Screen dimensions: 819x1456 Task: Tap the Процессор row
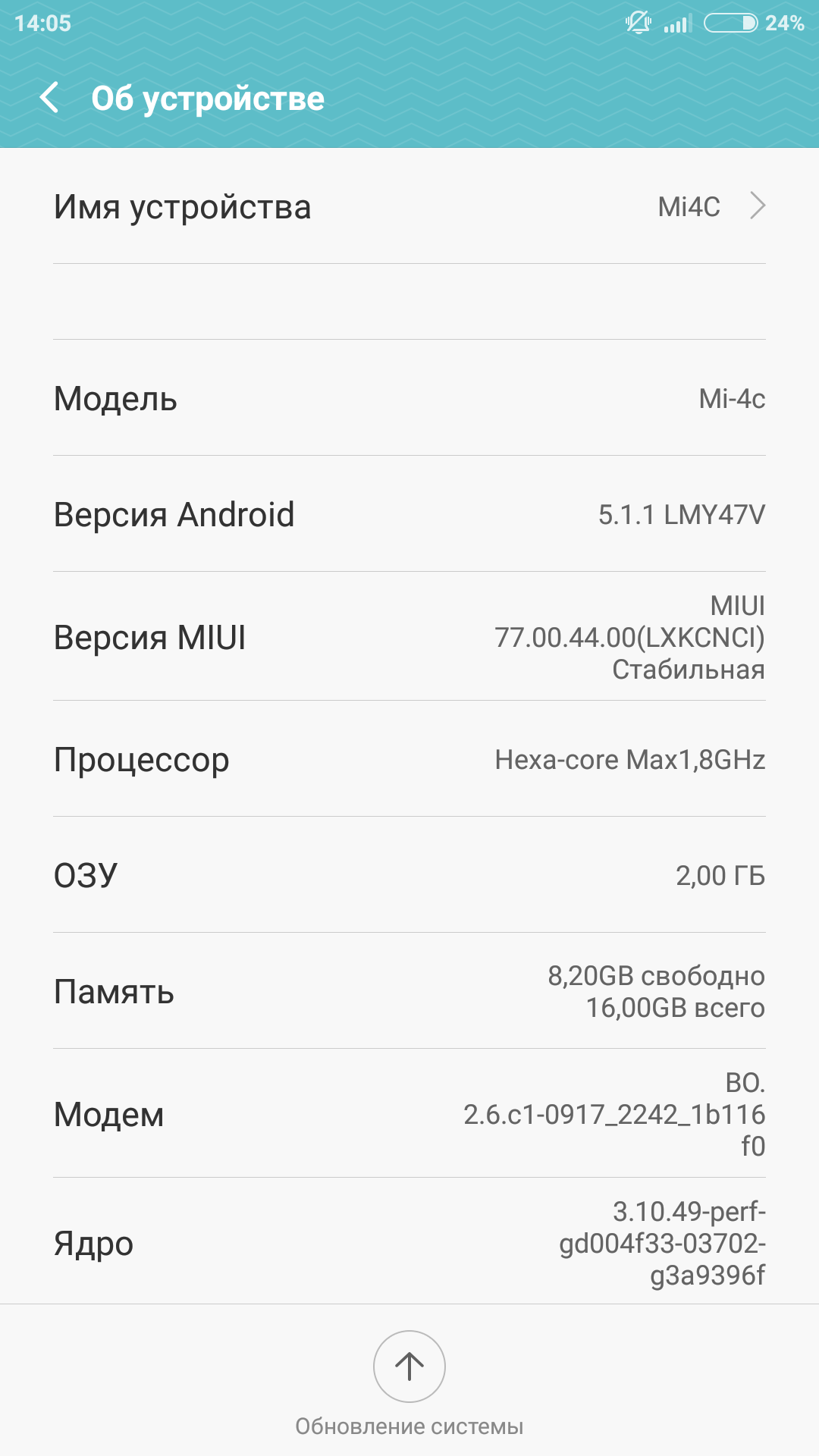tap(409, 759)
